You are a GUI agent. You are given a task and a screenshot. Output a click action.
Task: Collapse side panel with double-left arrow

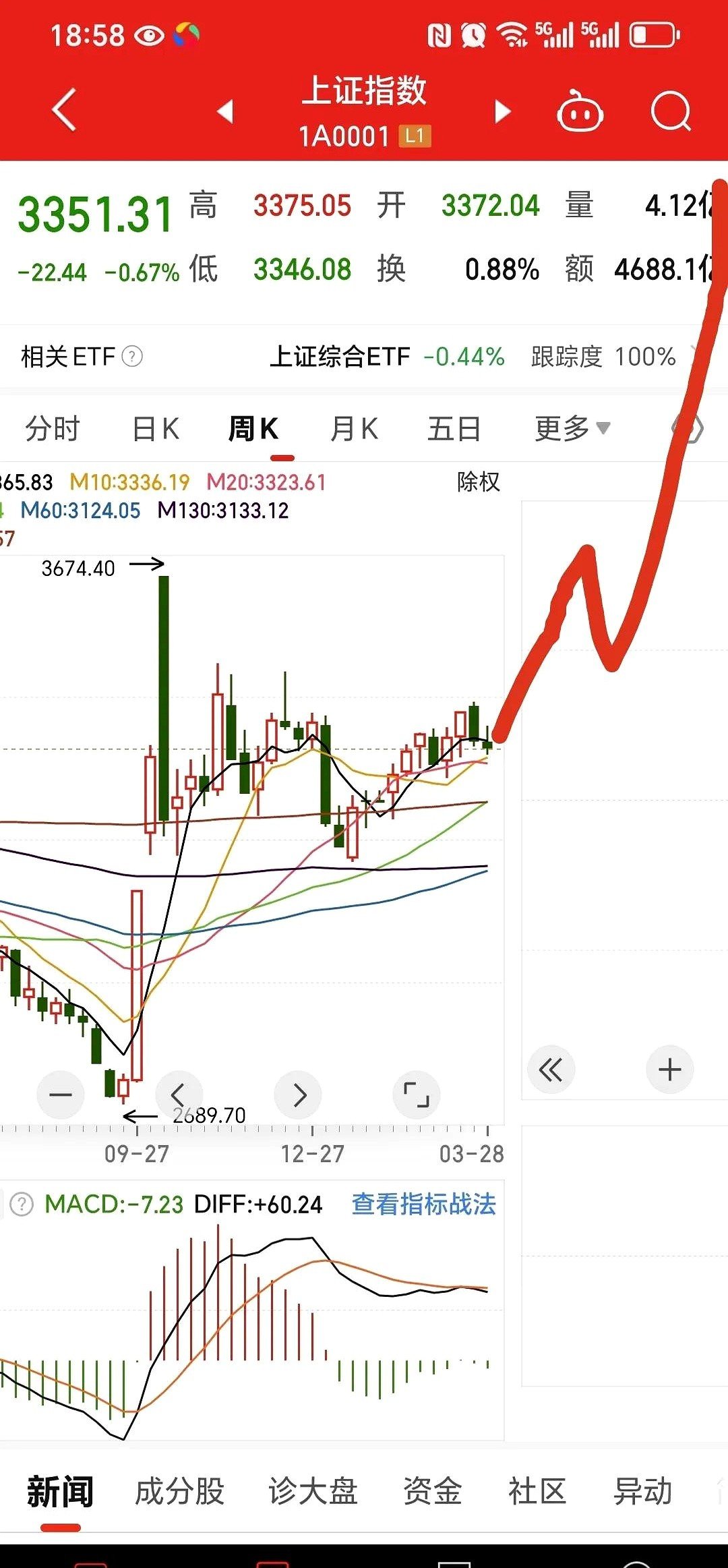tap(551, 1070)
